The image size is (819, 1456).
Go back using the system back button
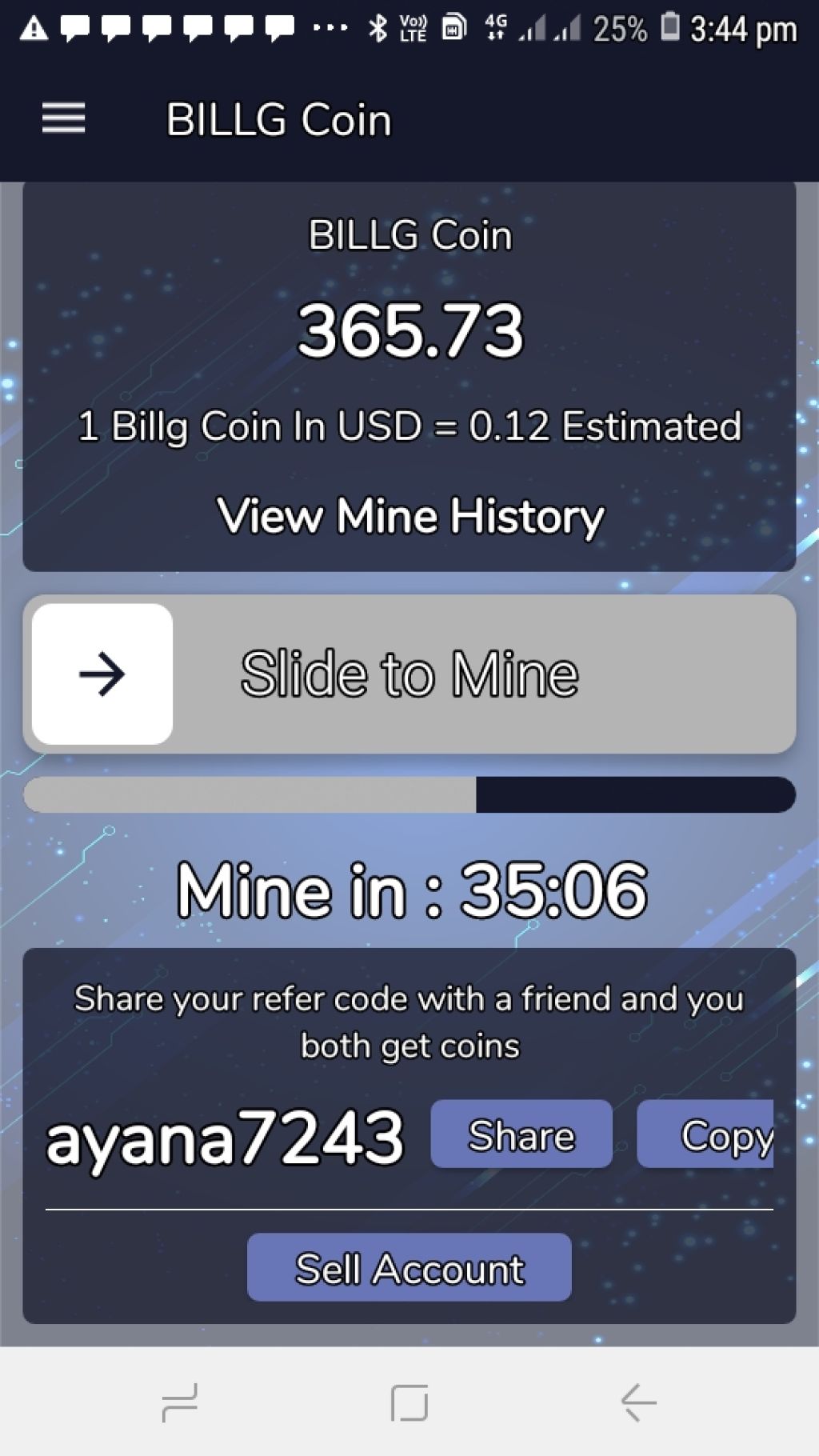tap(638, 1402)
